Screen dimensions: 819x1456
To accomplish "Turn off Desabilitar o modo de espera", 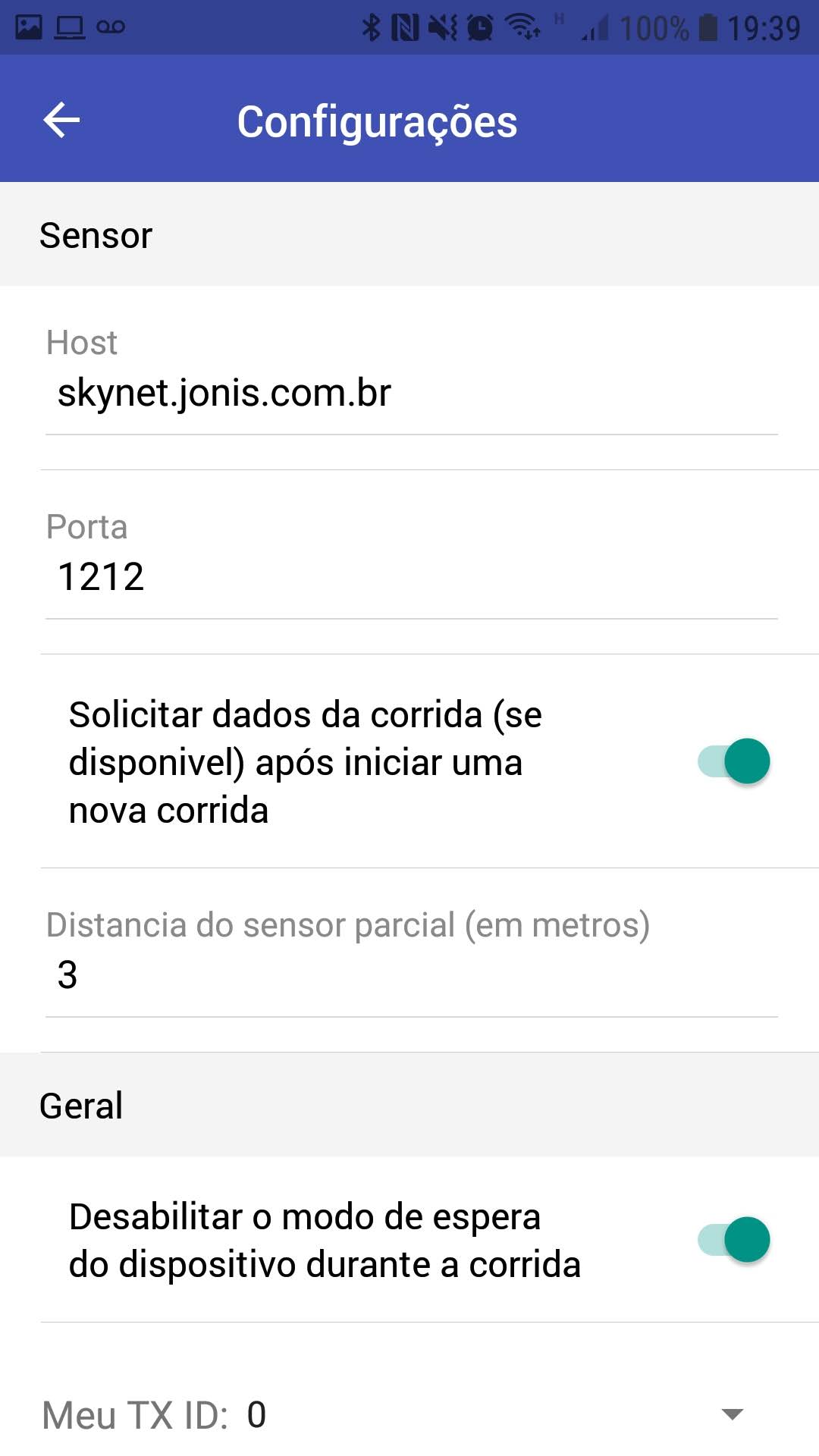I will 733,1239.
